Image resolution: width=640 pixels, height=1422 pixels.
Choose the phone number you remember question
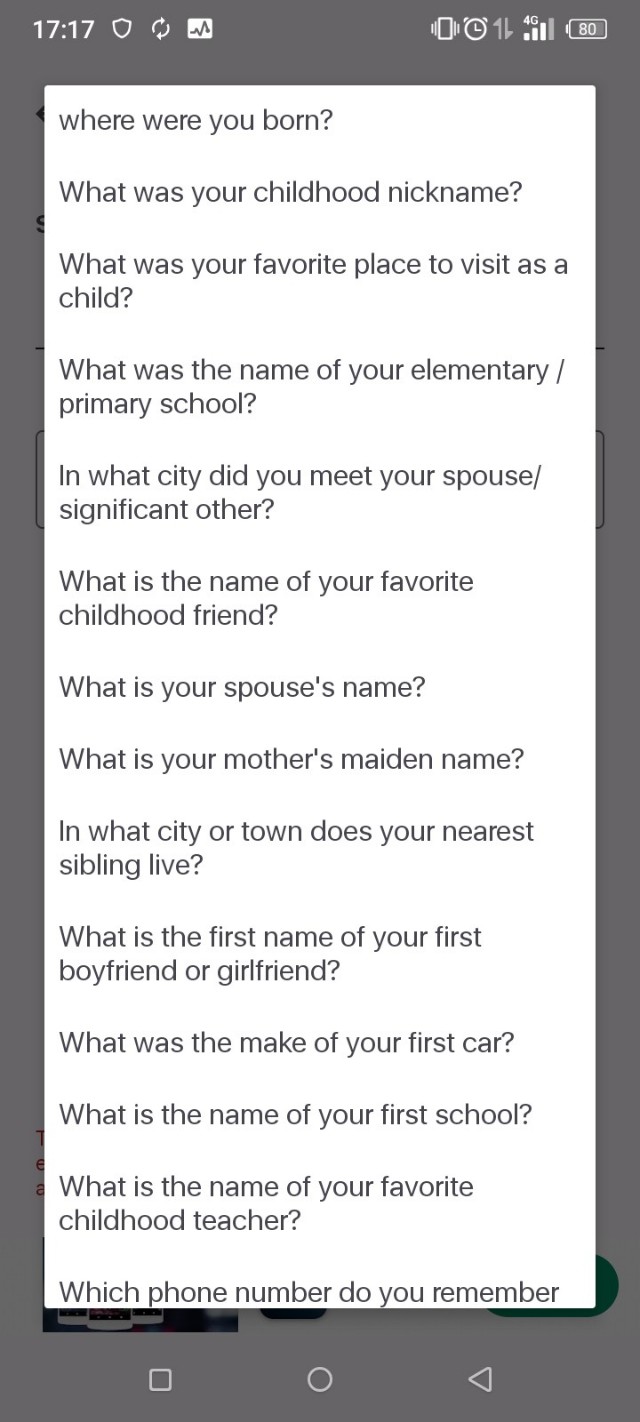[308, 1292]
